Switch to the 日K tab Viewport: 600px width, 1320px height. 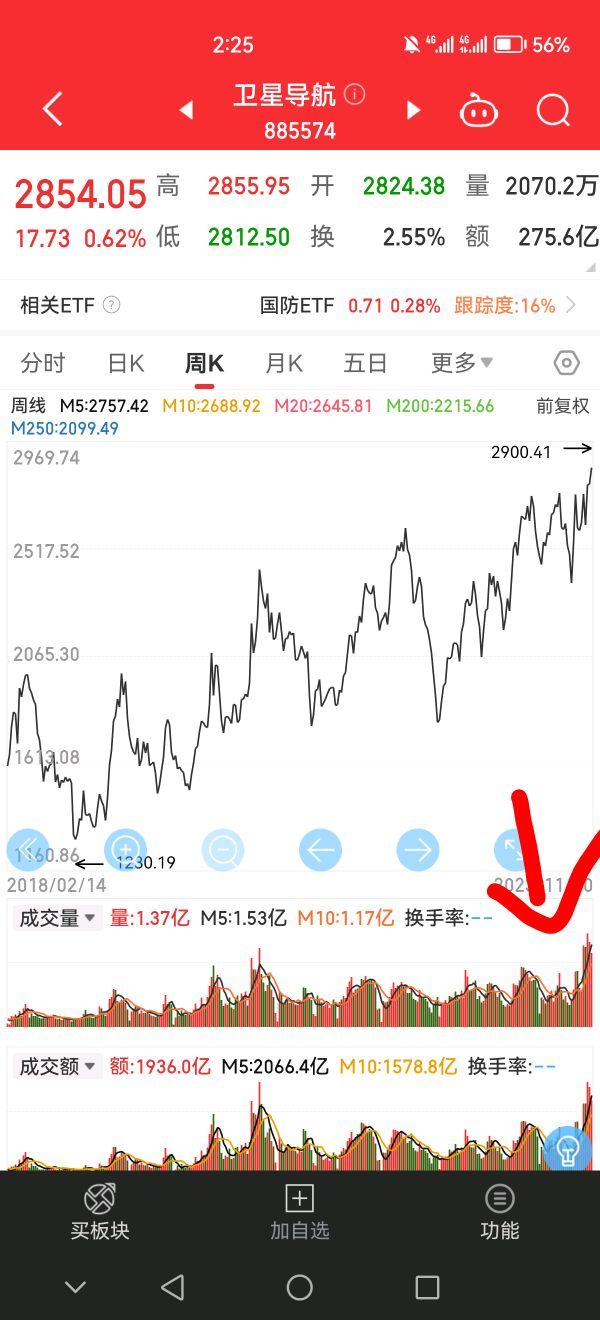pyautogui.click(x=126, y=363)
